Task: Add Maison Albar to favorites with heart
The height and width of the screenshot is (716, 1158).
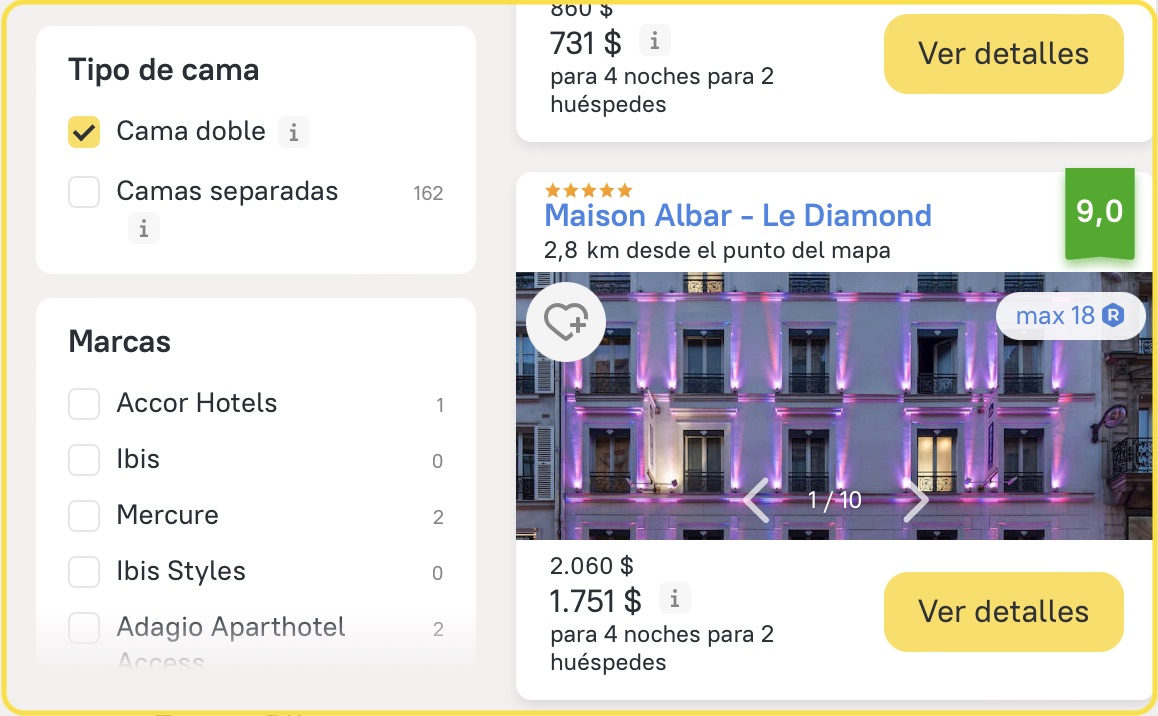Action: pyautogui.click(x=564, y=321)
